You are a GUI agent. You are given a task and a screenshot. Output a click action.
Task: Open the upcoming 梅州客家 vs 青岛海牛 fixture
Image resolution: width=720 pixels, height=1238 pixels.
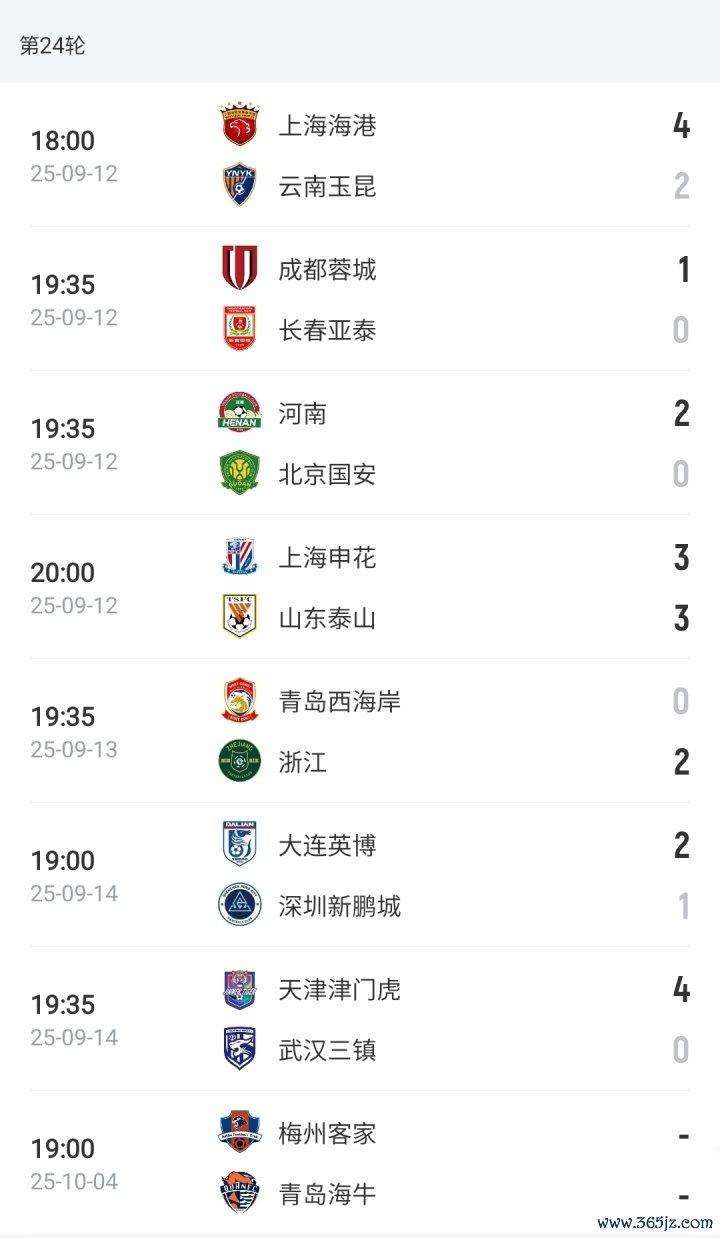(360, 1163)
